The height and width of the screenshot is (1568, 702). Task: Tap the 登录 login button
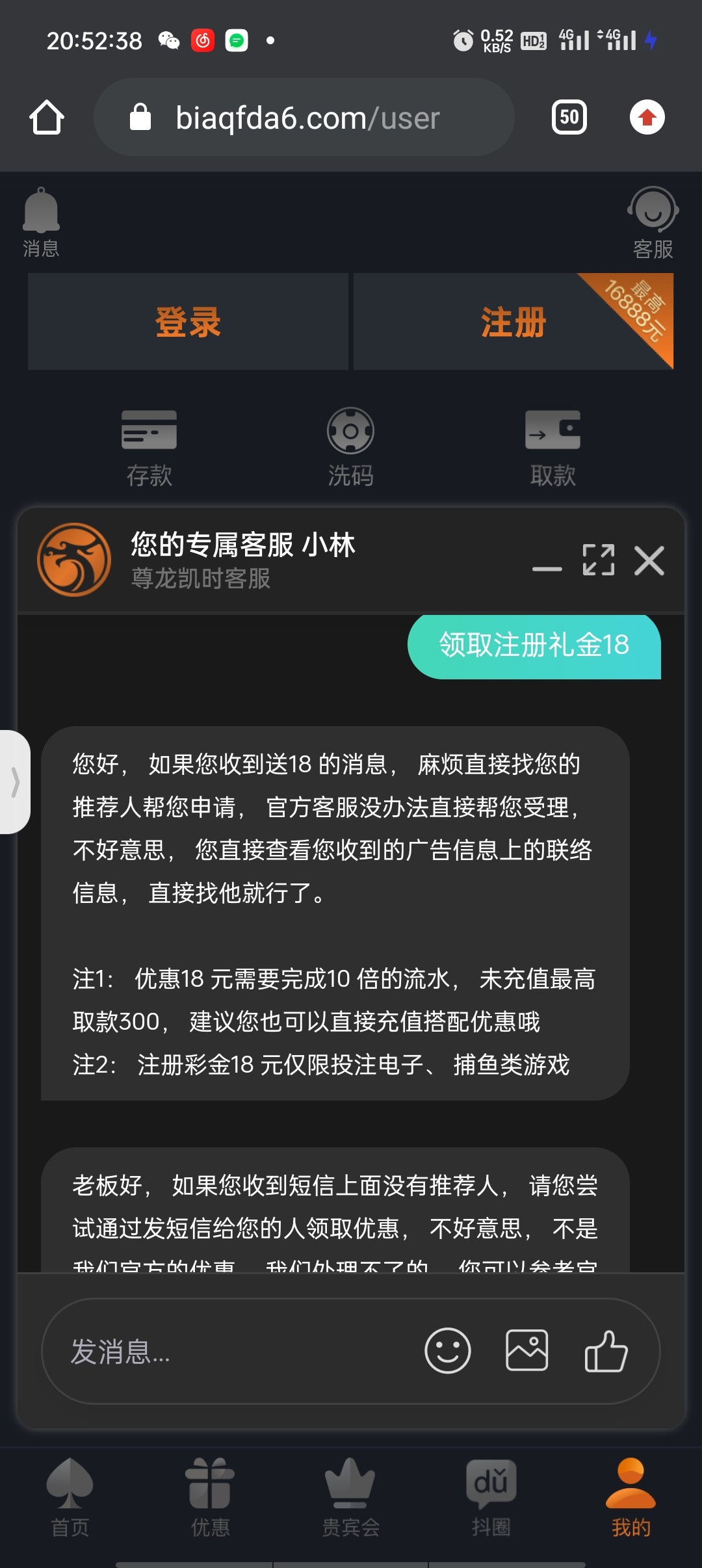(188, 322)
